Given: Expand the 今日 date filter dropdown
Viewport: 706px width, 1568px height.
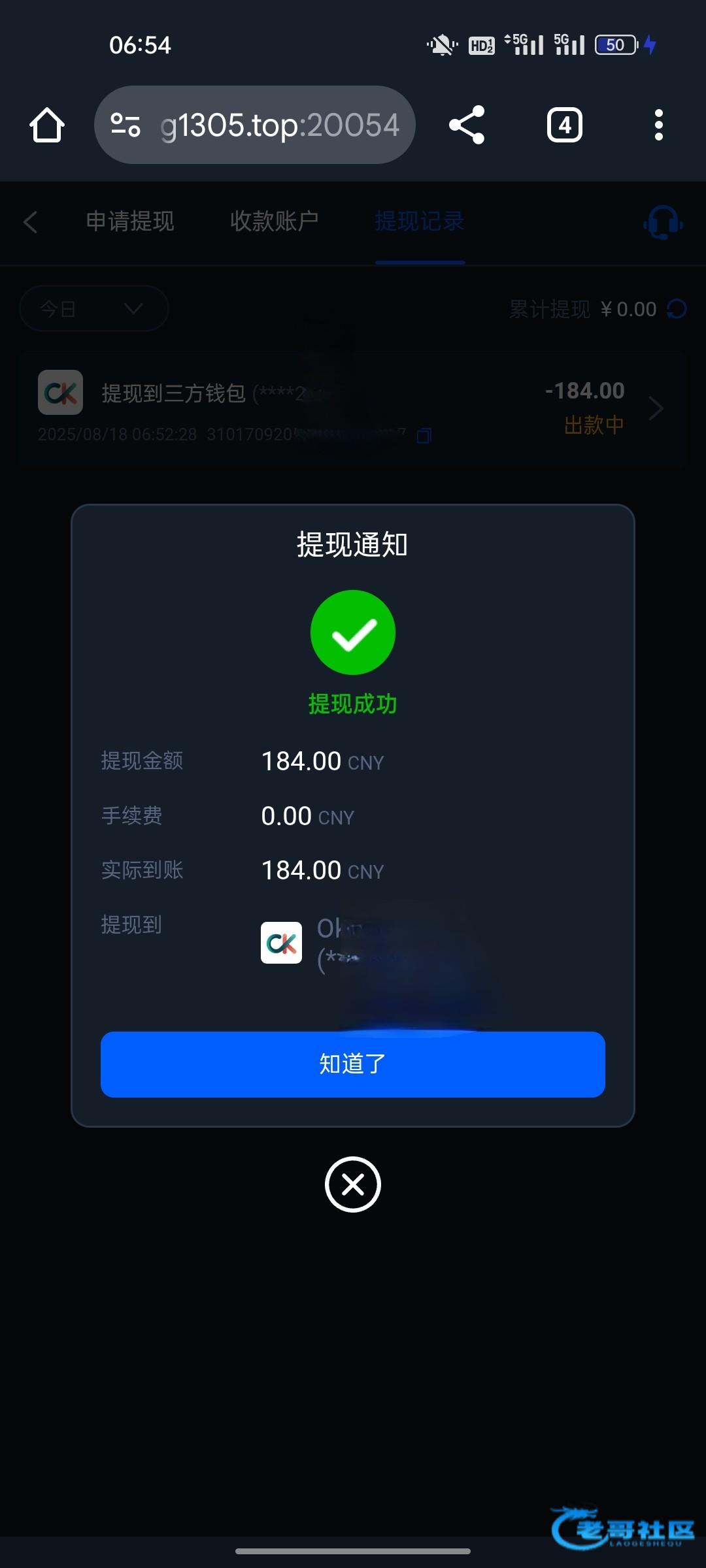Looking at the screenshot, I should click(x=93, y=308).
